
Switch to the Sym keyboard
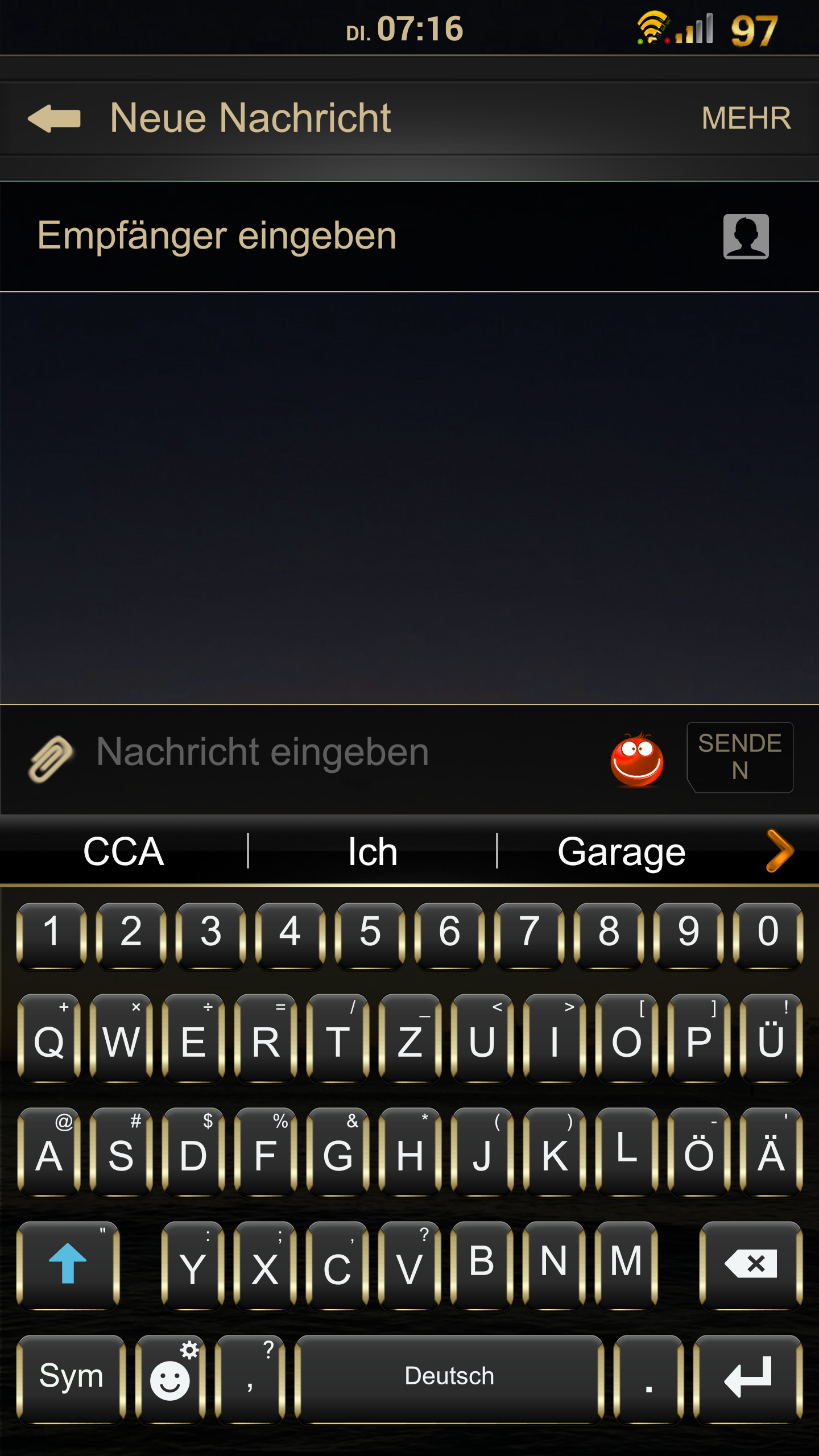(x=71, y=1379)
